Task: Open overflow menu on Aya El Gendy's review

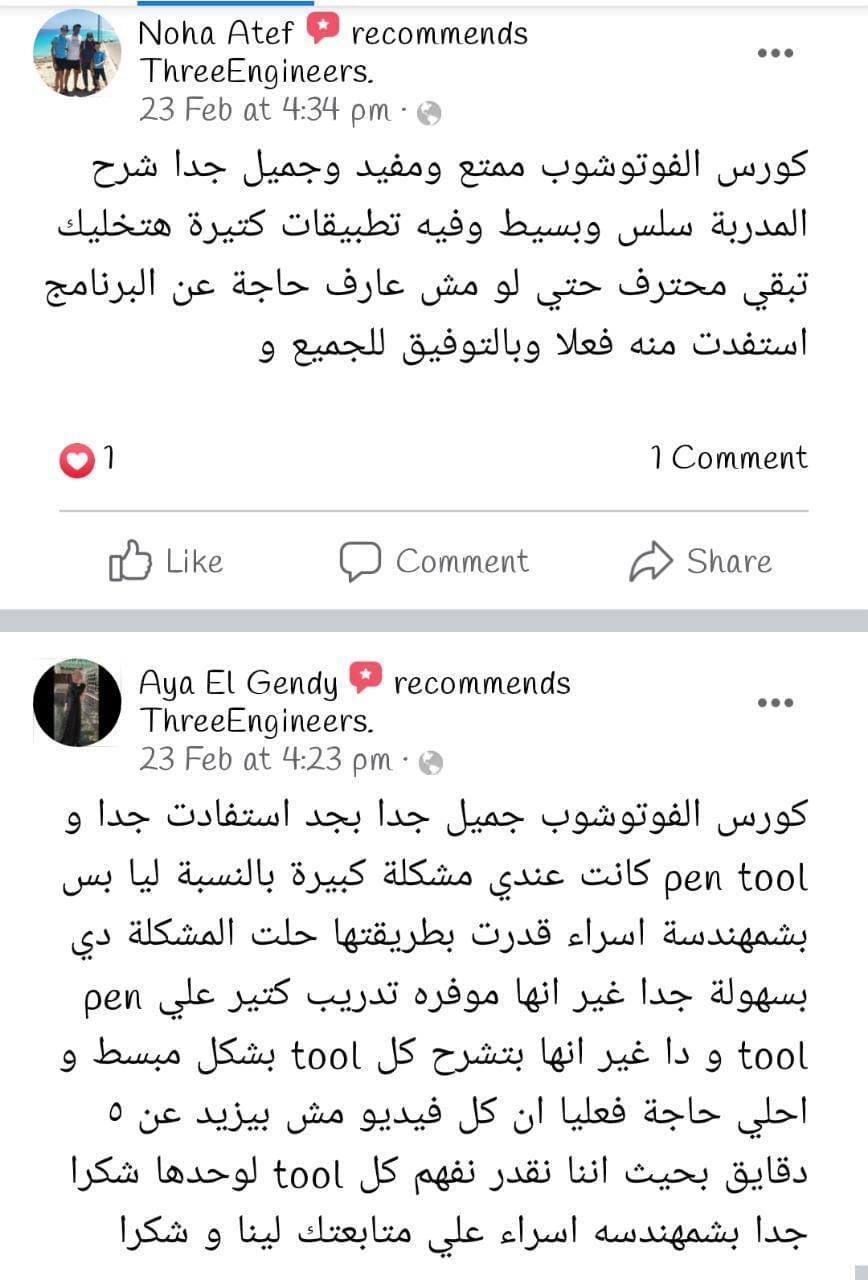Action: point(775,703)
